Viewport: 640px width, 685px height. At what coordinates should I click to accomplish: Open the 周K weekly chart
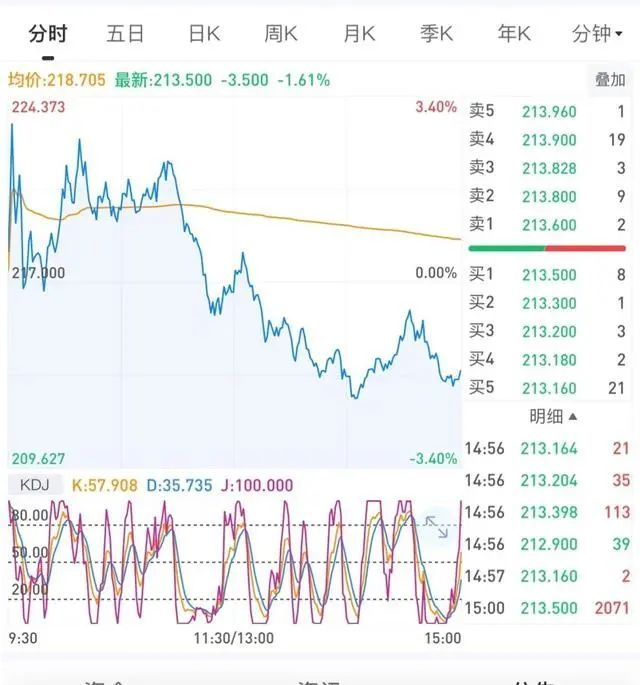point(281,34)
